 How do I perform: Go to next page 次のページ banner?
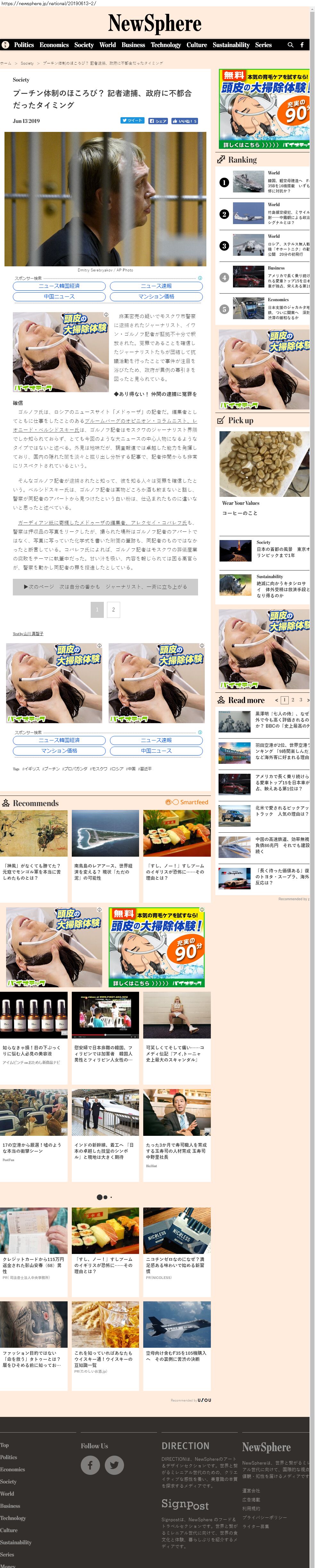pyautogui.click(x=105, y=587)
